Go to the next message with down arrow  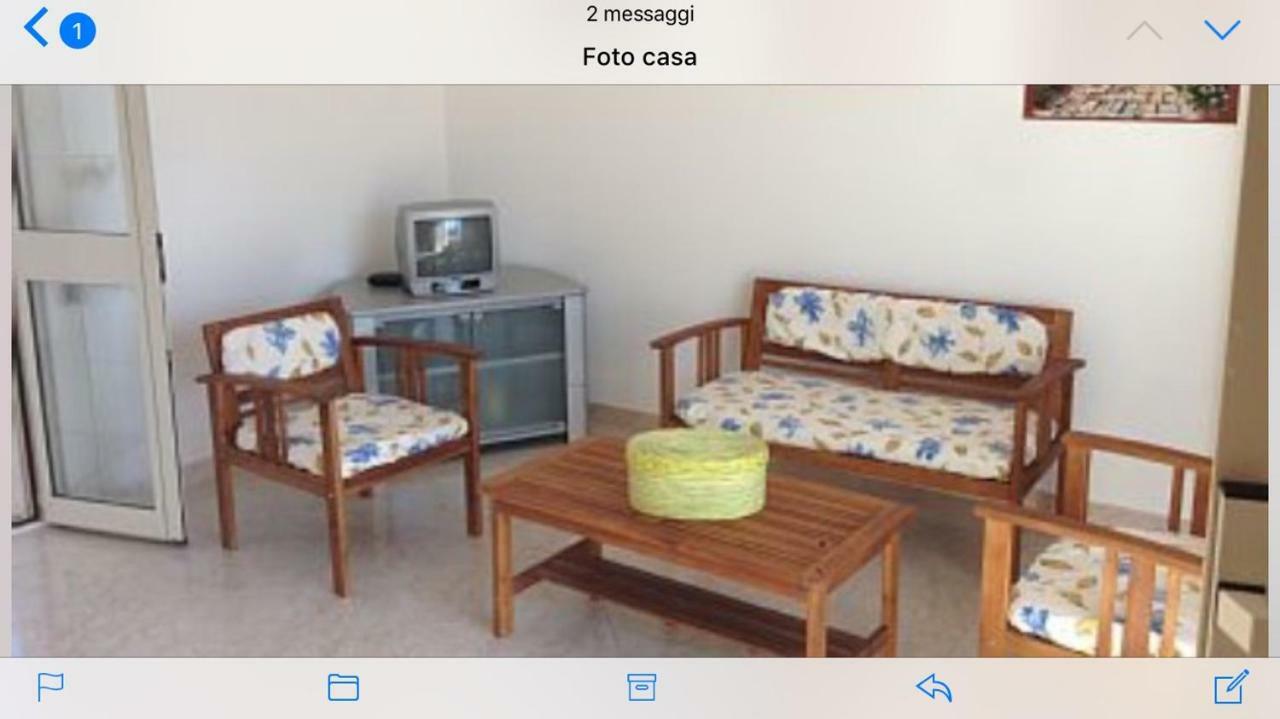point(1221,30)
